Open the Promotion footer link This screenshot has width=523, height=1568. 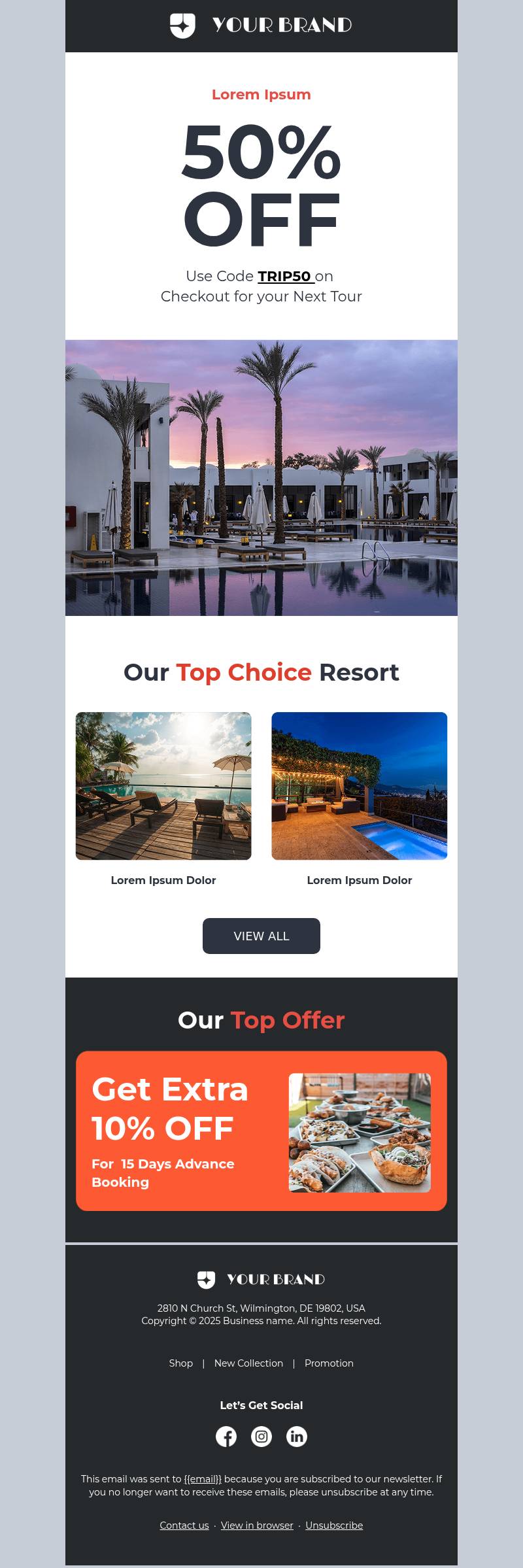click(329, 1363)
